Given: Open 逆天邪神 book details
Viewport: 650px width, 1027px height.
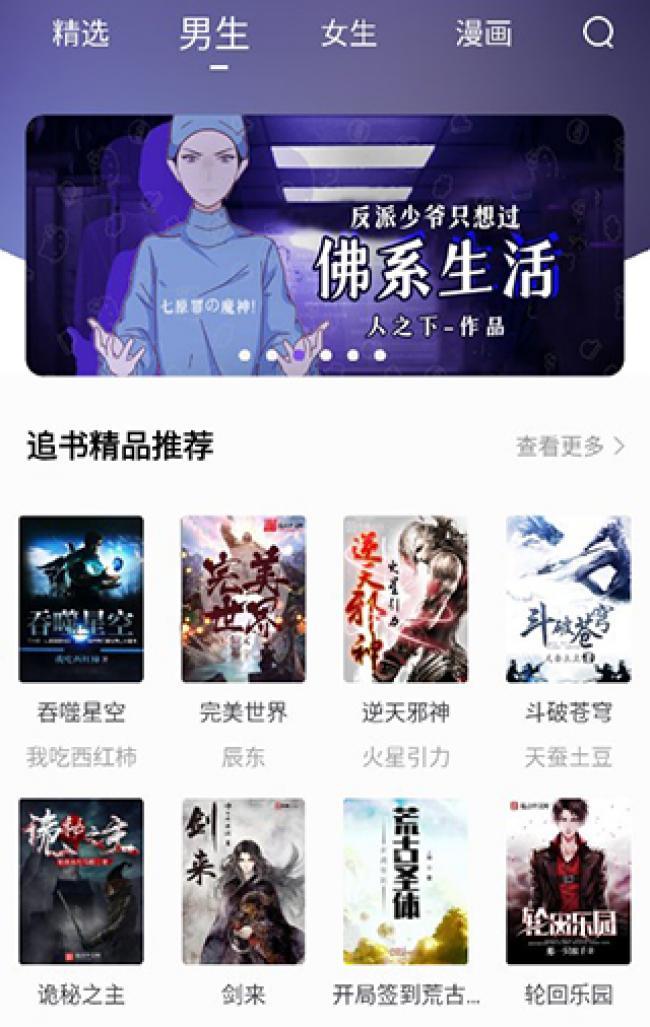Looking at the screenshot, I should (x=405, y=599).
